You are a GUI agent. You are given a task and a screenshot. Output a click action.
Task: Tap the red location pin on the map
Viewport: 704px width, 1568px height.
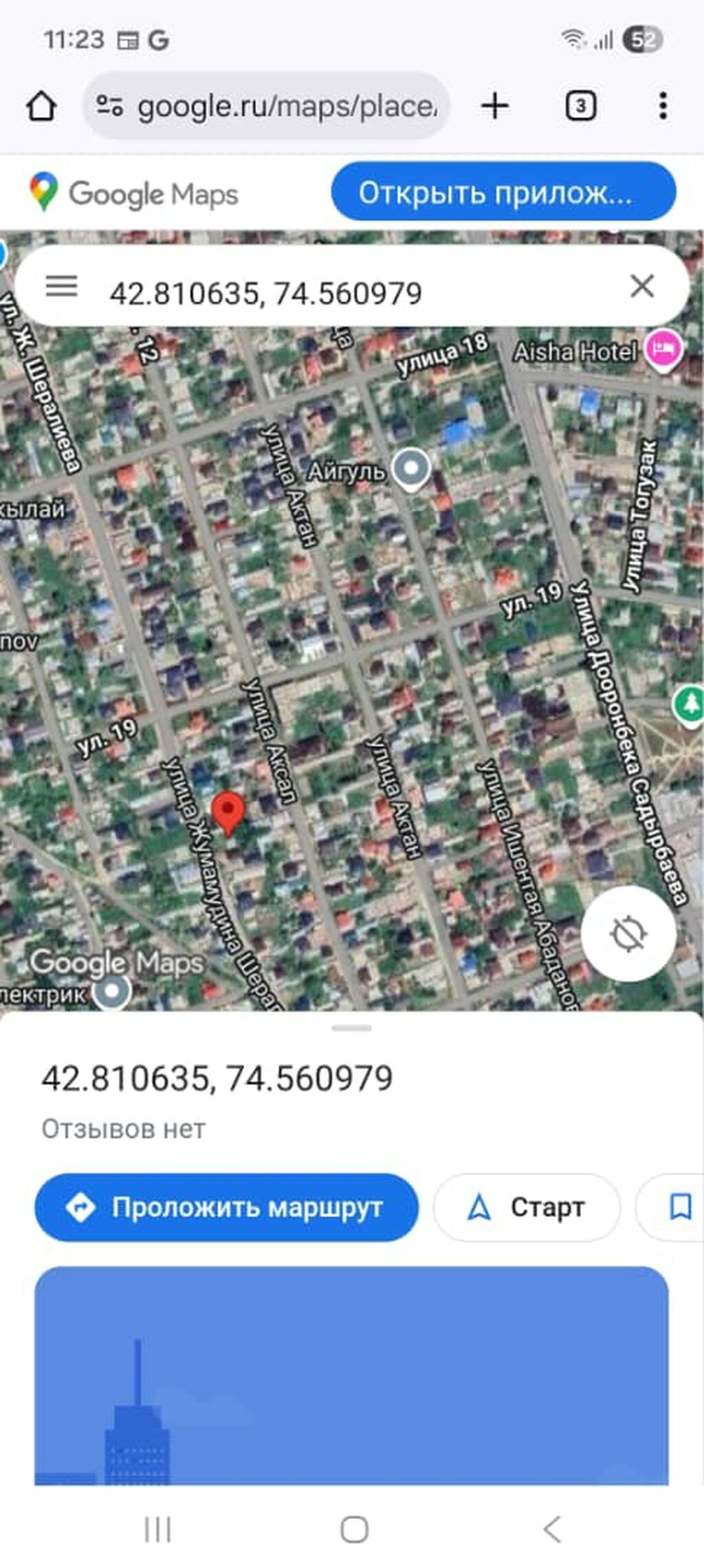[x=229, y=812]
